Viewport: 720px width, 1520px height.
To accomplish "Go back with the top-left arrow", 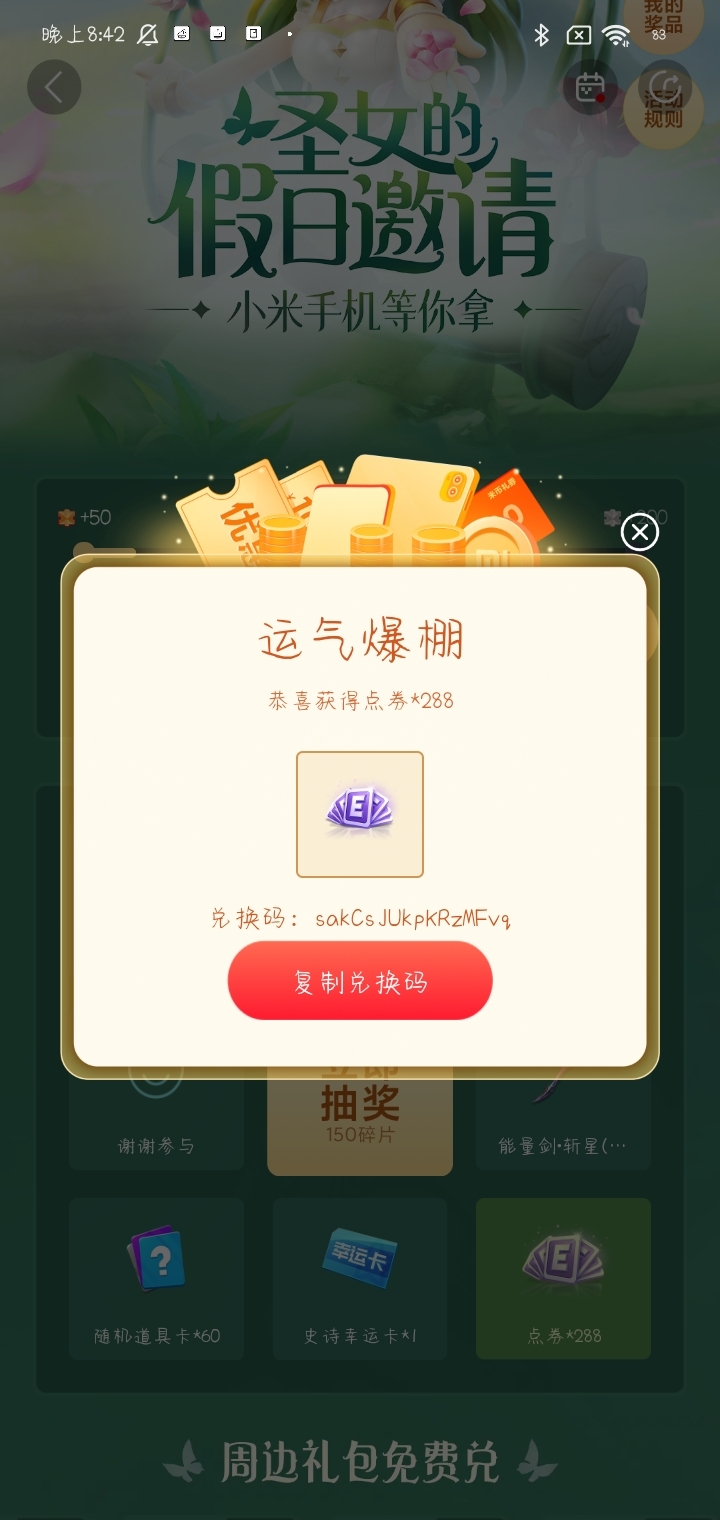I will tap(54, 87).
